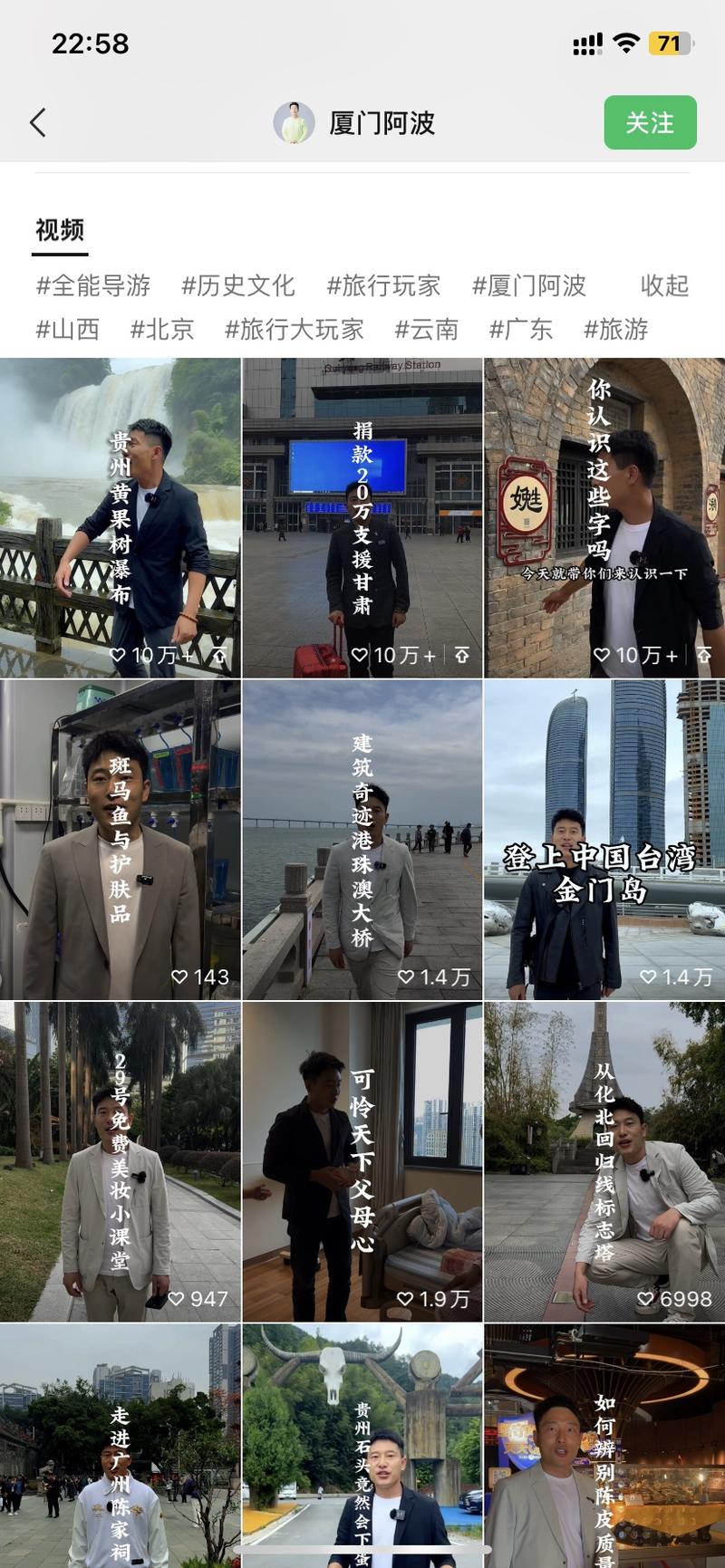Filter by #历史文化 hashtag
725x1568 pixels.
[238, 286]
